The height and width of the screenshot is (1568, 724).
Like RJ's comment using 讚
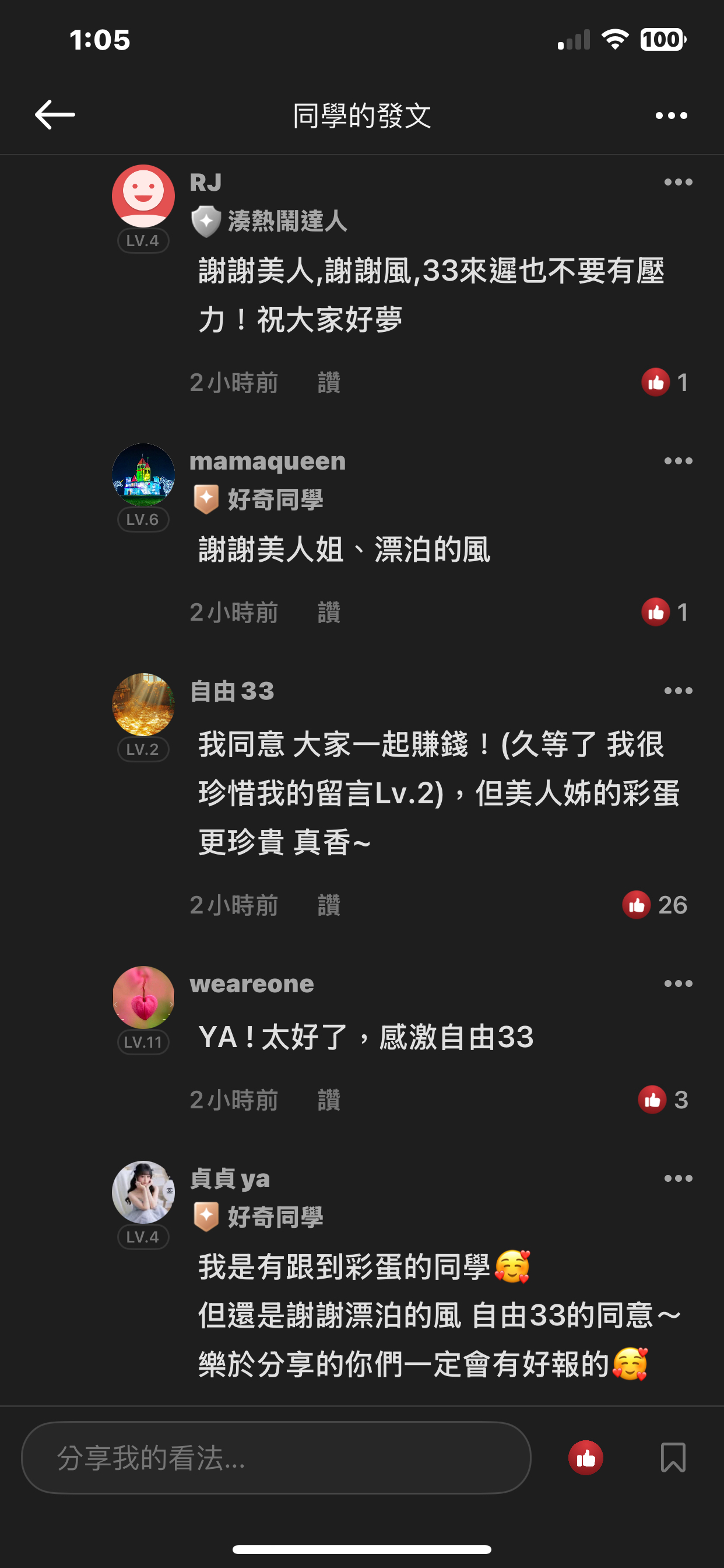coord(329,383)
